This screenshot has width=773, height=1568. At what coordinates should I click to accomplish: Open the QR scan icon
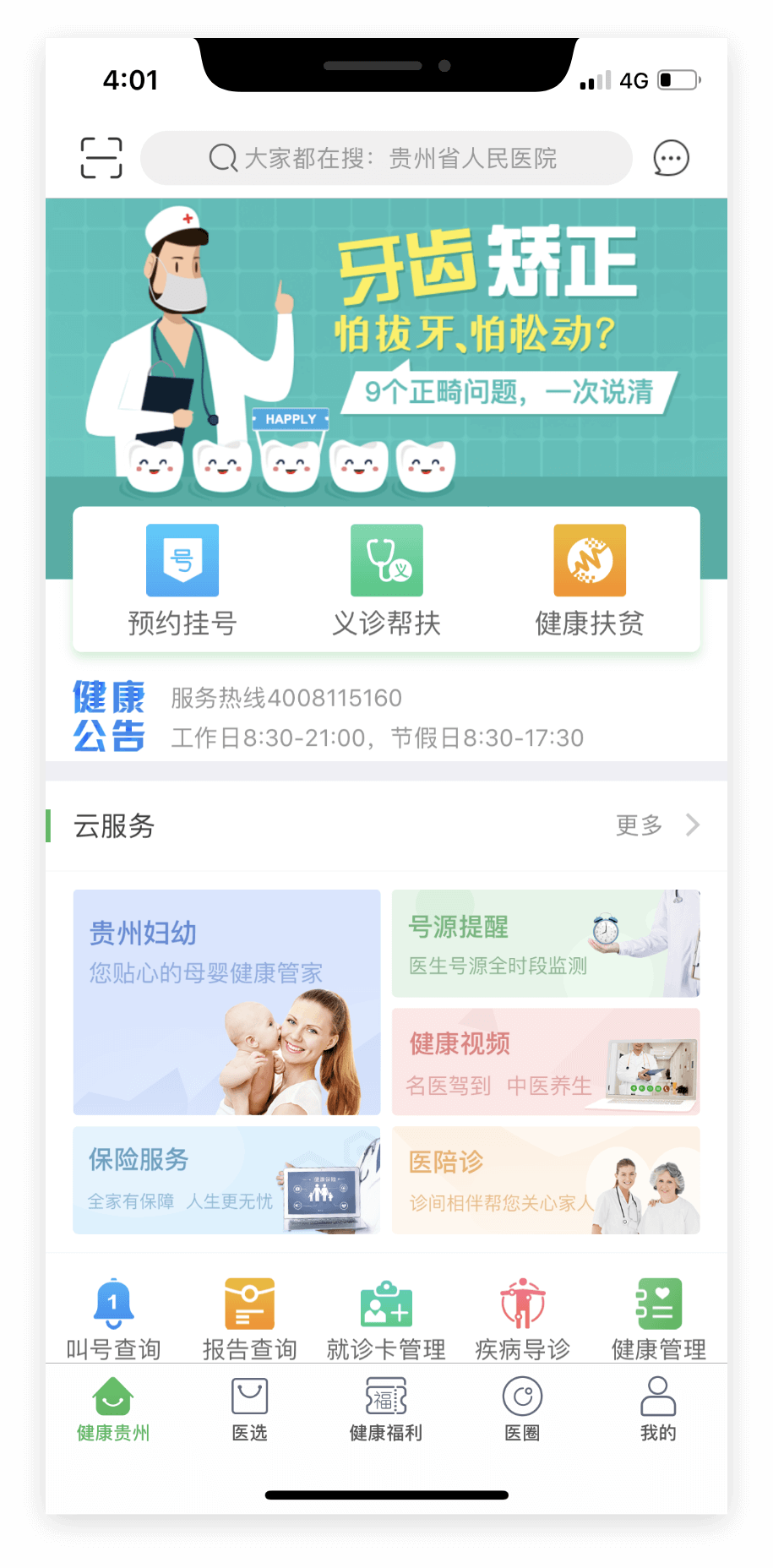[x=101, y=158]
